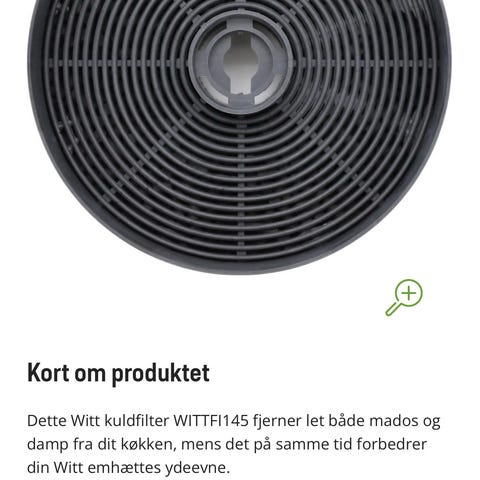The width and height of the screenshot is (480, 480).
Task: Tap the green magnifier zoom icon
Action: (x=404, y=298)
